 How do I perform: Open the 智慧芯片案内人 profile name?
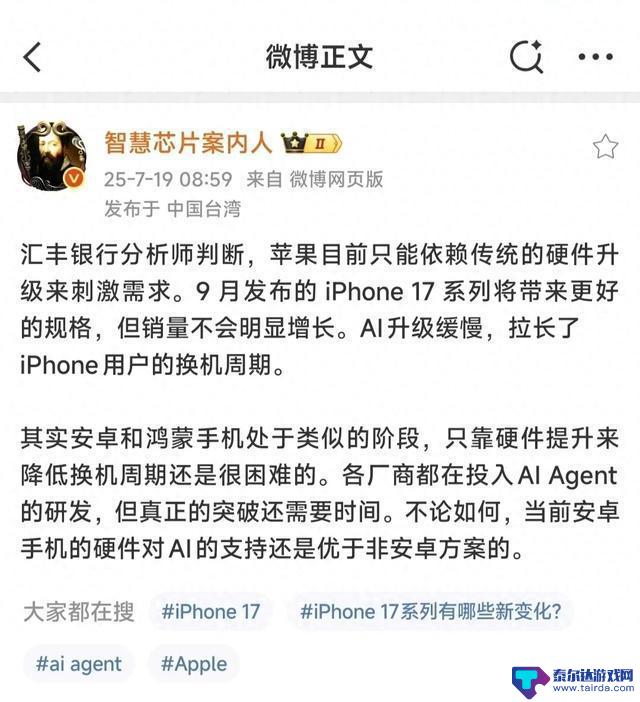188,143
